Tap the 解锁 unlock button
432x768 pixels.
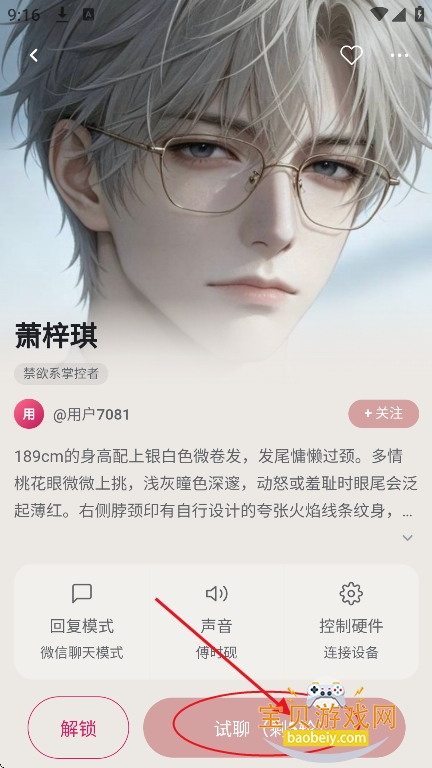[78, 728]
